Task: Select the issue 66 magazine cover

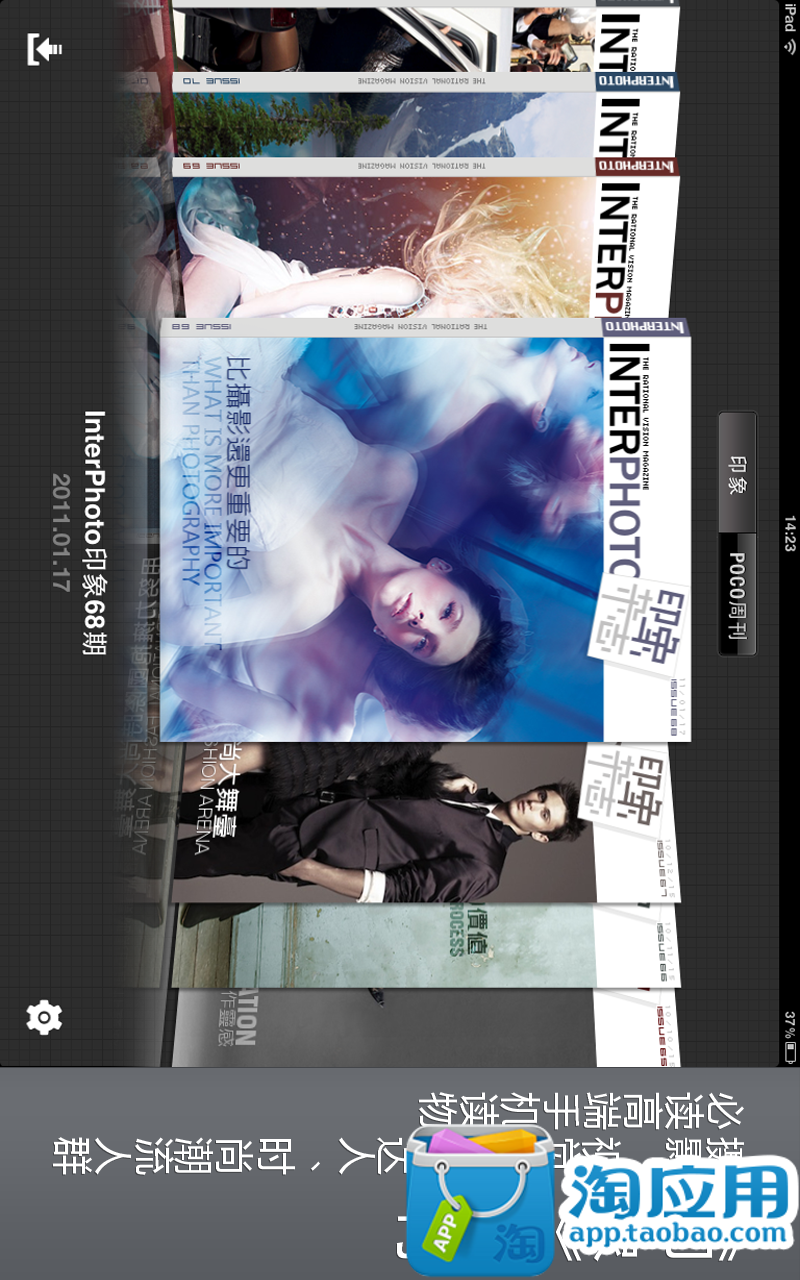Action: [425, 945]
